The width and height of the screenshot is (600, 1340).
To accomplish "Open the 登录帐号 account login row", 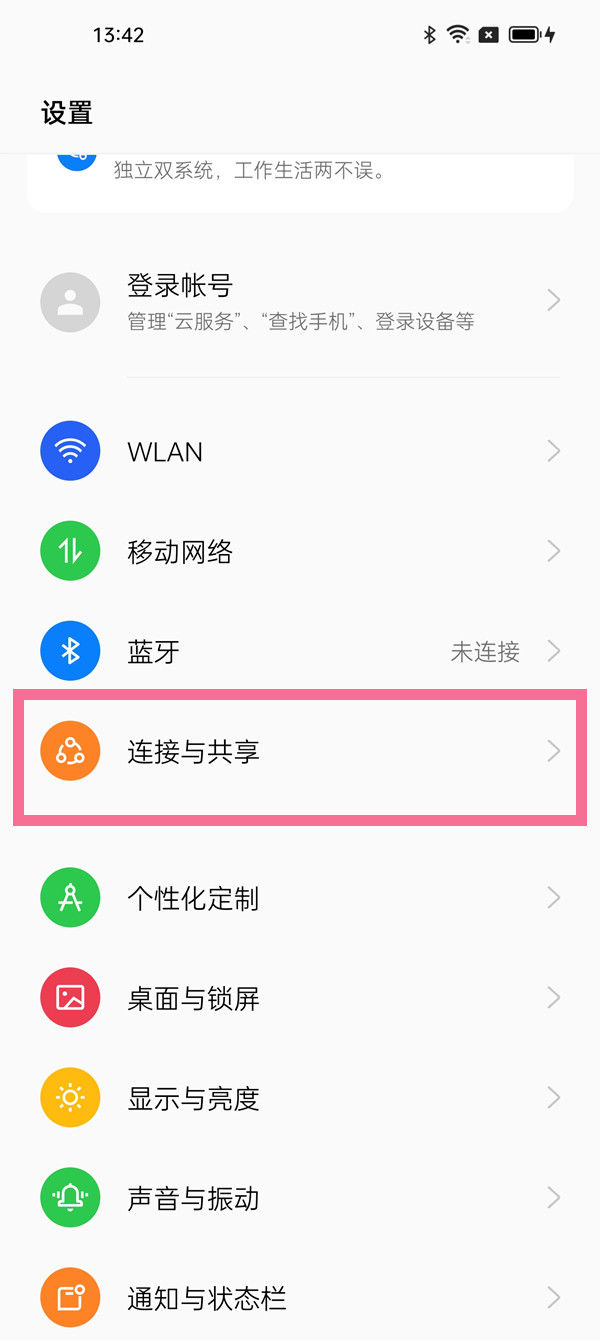I will pos(300,302).
